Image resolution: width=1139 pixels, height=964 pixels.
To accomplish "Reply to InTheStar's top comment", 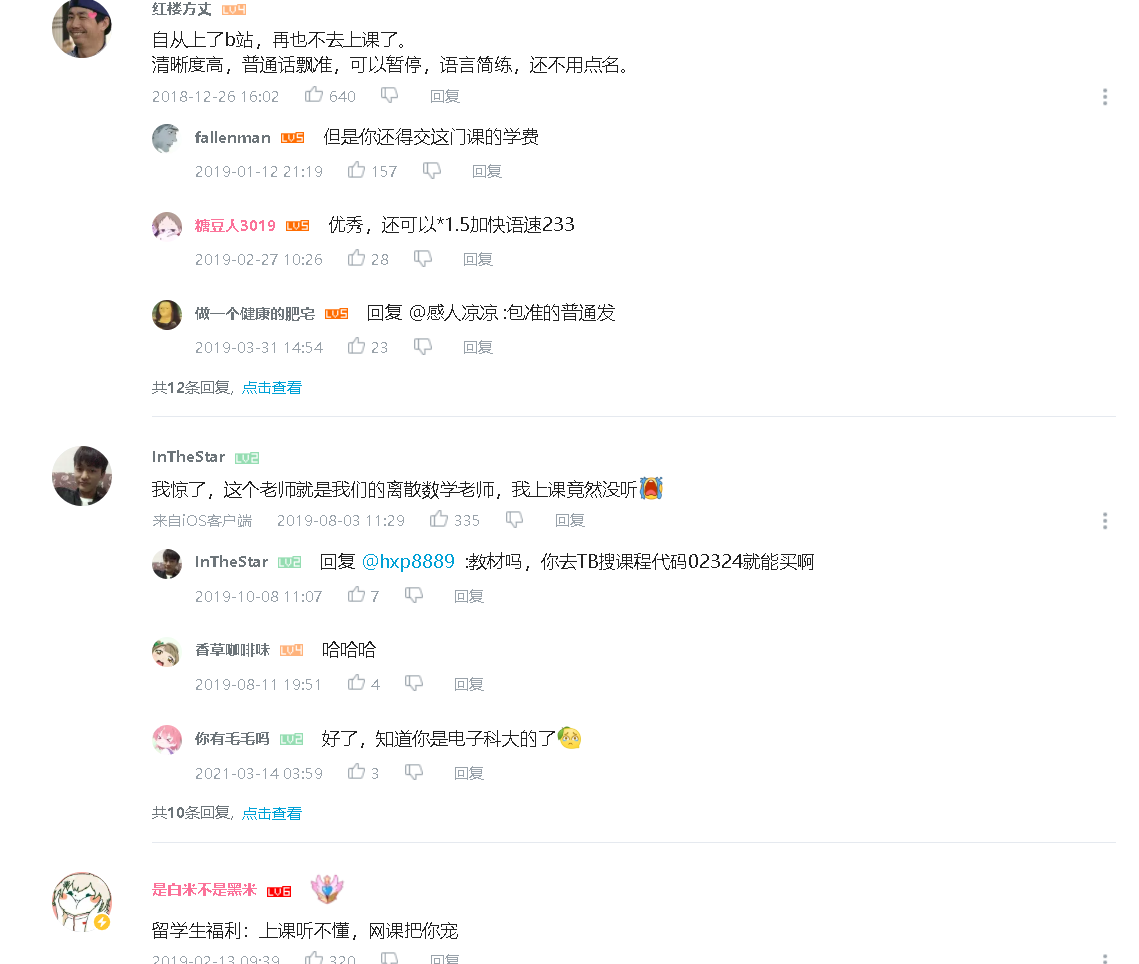I will pyautogui.click(x=569, y=520).
